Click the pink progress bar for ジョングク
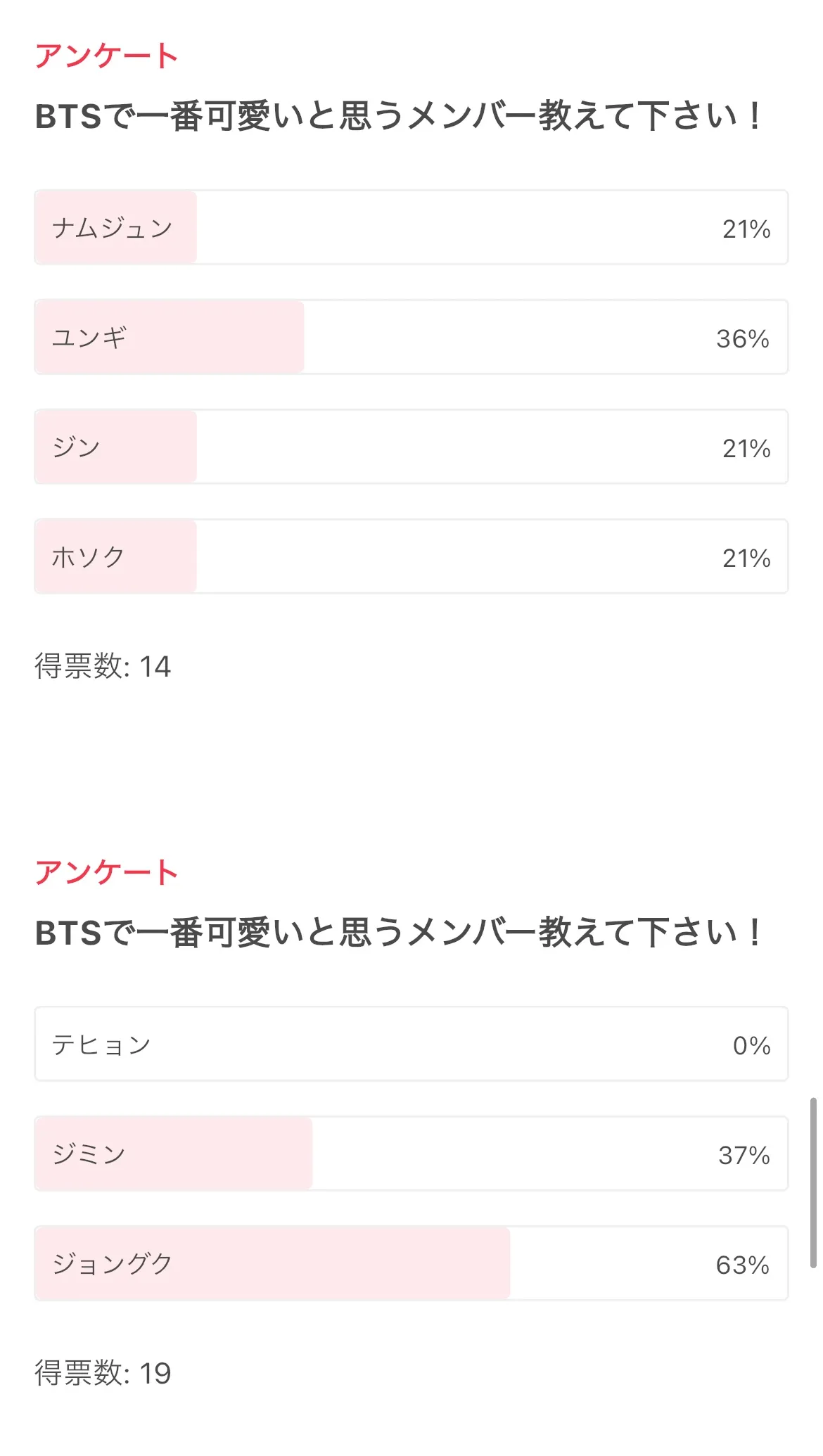 coord(271,1265)
